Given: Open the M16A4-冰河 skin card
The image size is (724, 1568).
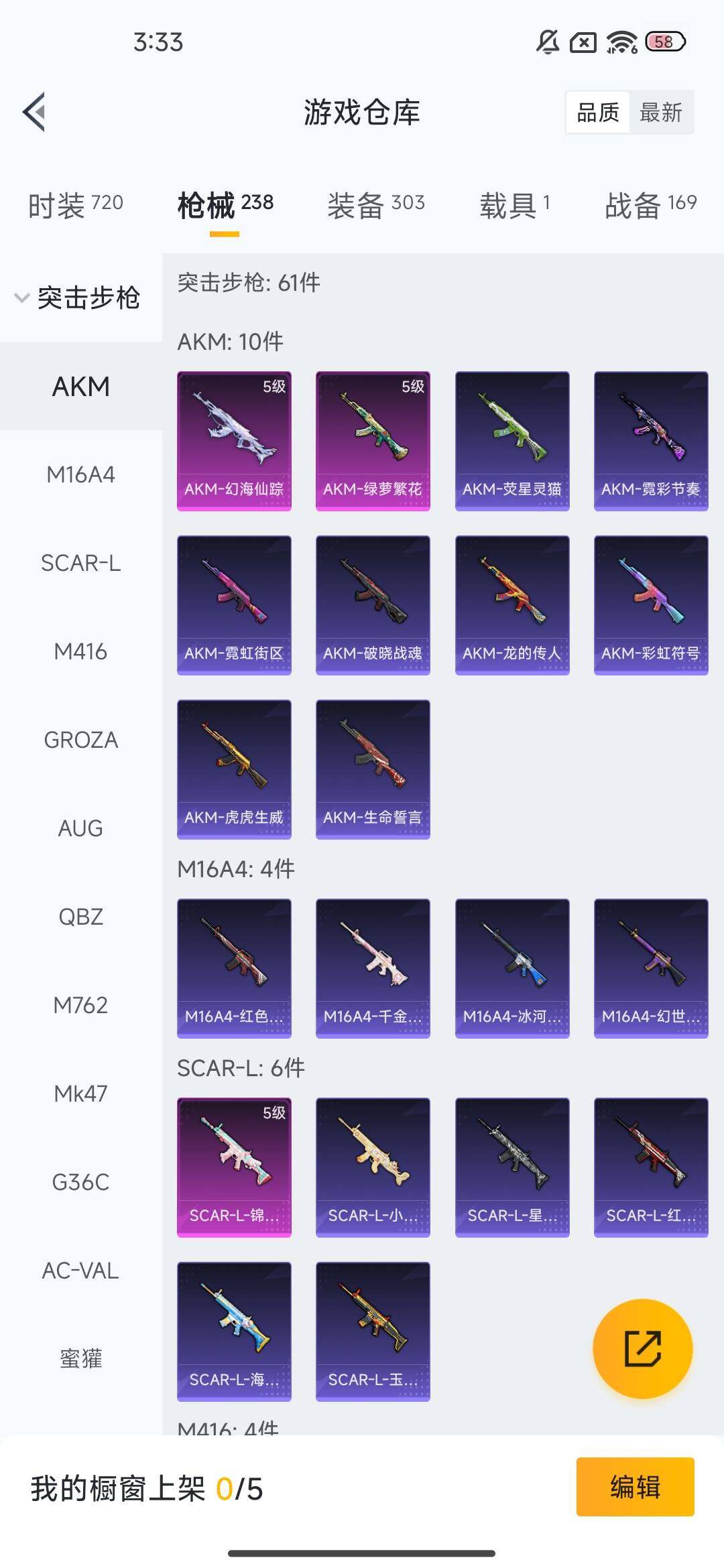Looking at the screenshot, I should click(512, 968).
